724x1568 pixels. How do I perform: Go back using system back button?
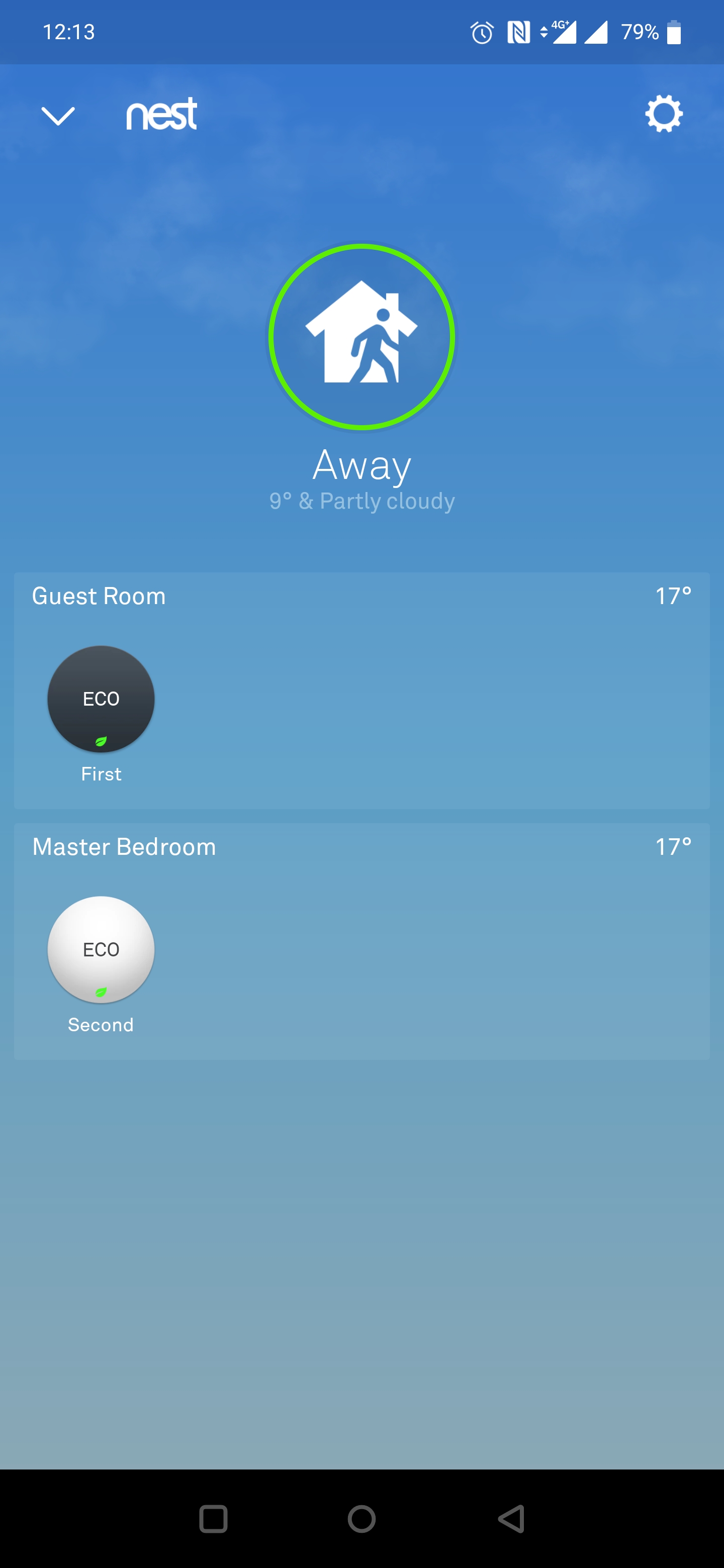(x=511, y=1519)
